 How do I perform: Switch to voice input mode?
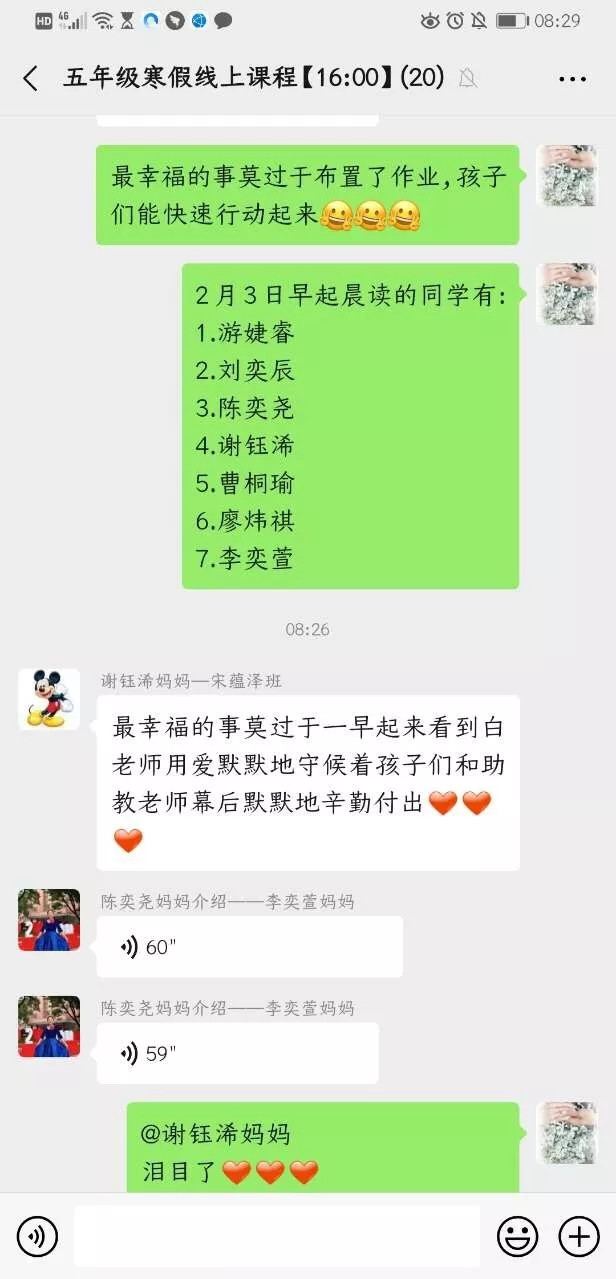[x=37, y=1237]
